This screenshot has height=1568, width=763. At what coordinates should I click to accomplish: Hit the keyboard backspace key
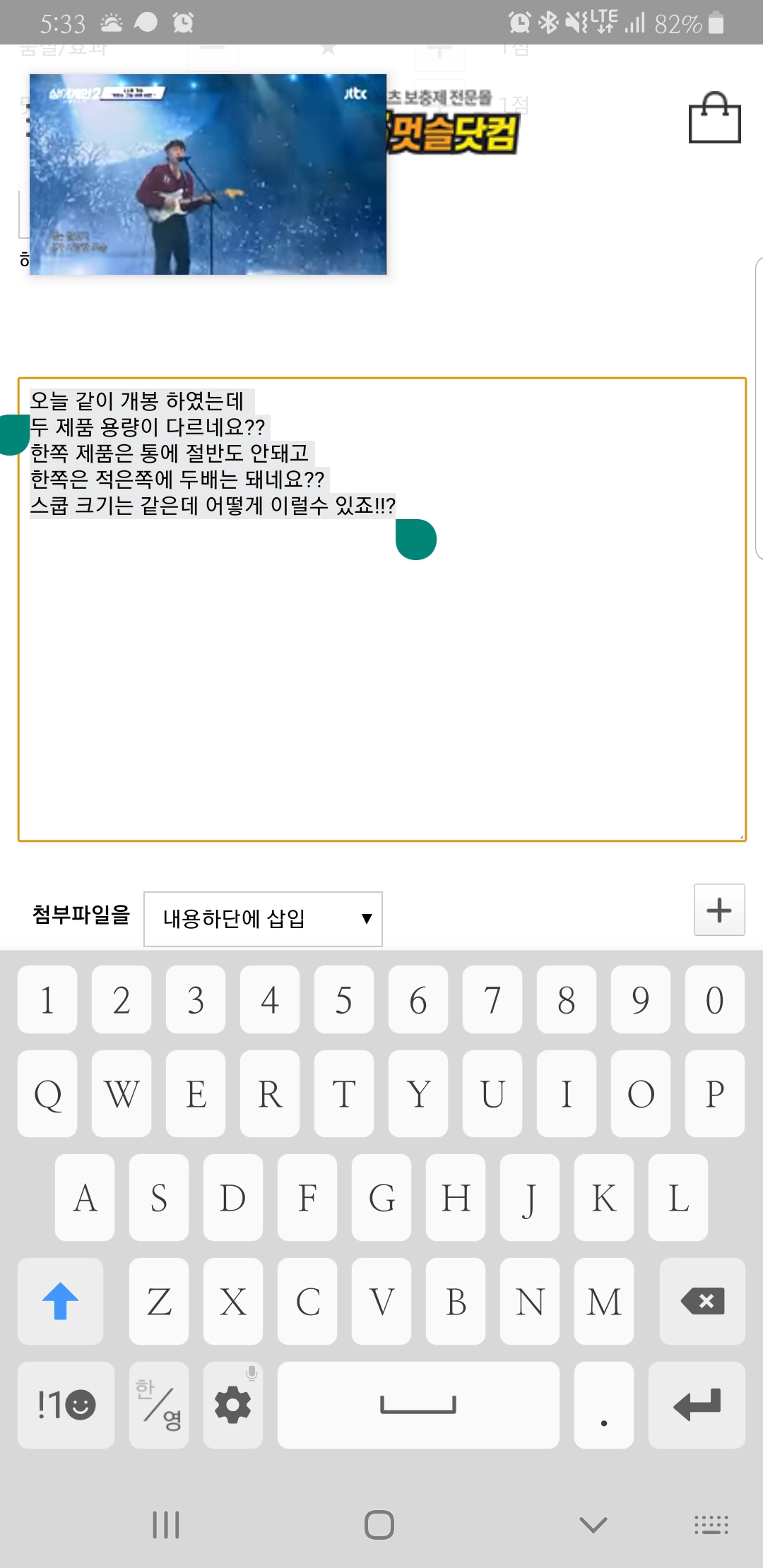(x=702, y=1301)
